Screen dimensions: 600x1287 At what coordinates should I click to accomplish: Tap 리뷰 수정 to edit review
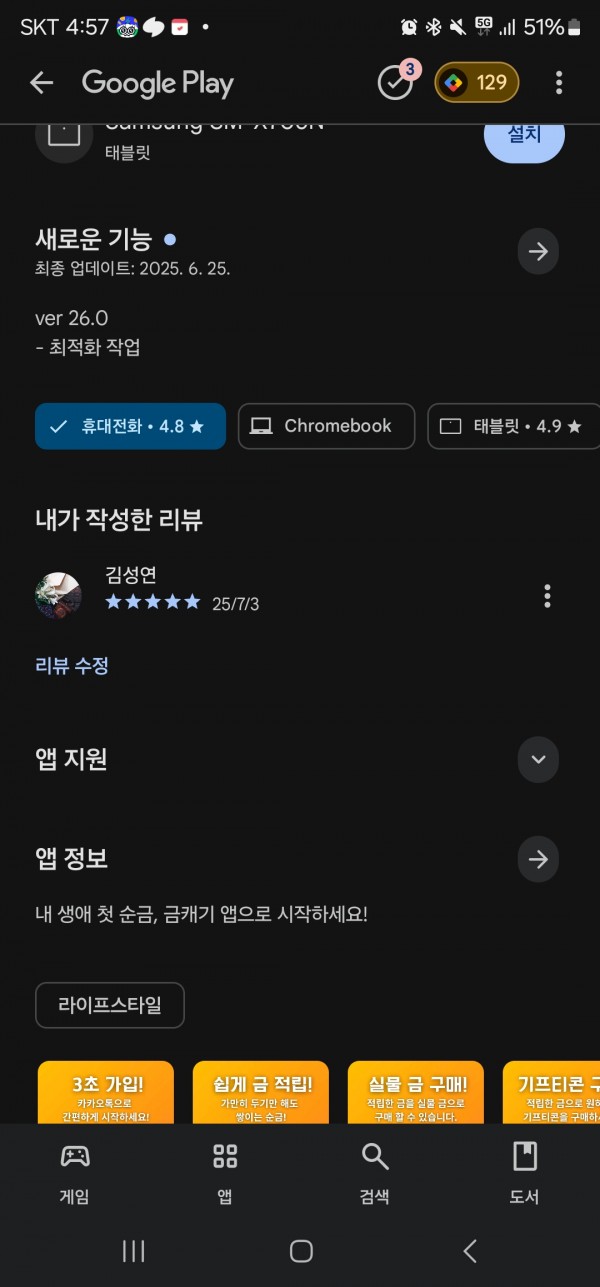(72, 666)
